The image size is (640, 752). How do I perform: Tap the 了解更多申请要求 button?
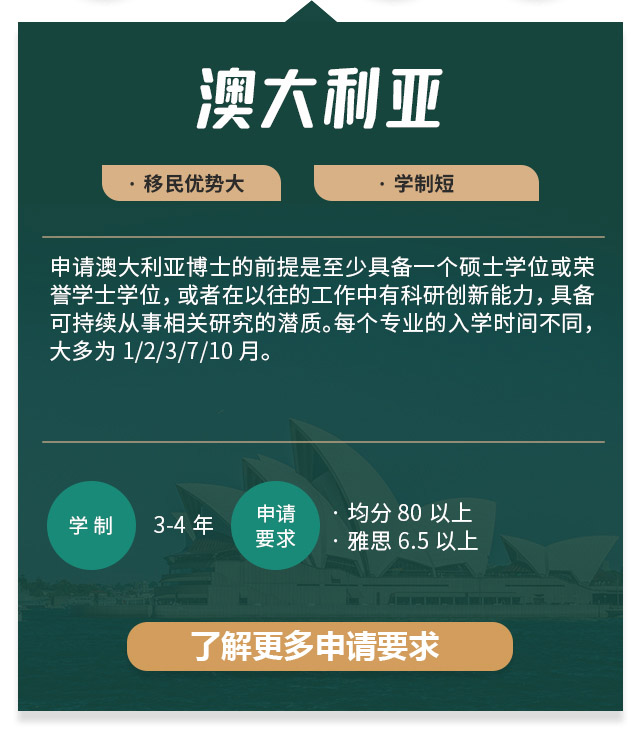click(319, 646)
